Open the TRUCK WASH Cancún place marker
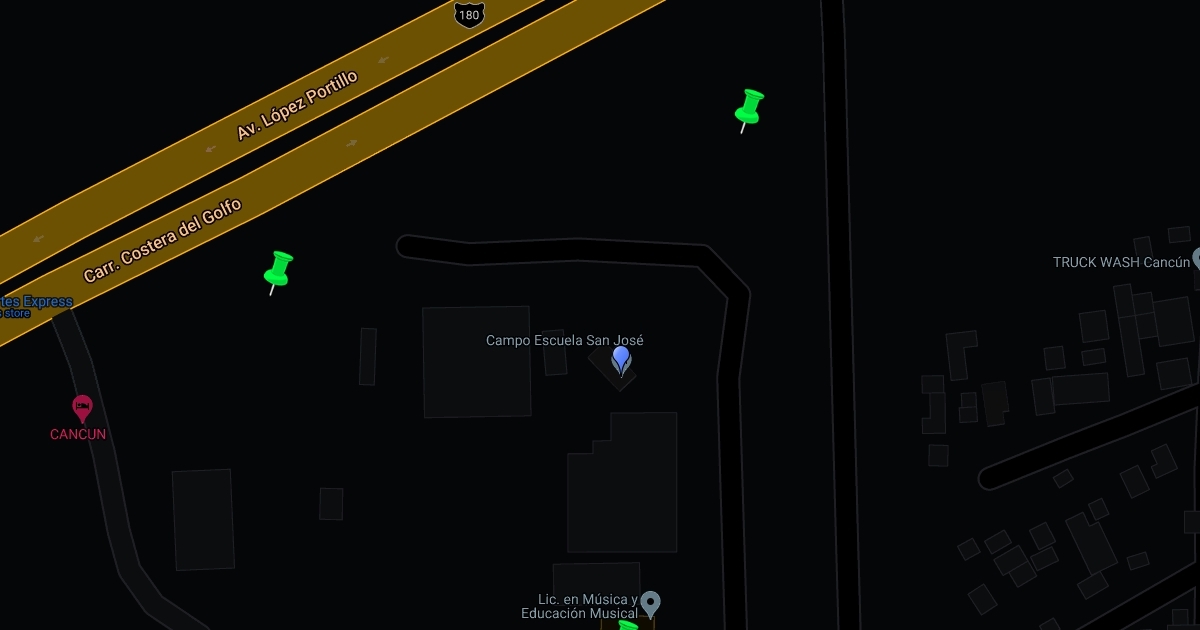 pyautogui.click(x=1195, y=260)
